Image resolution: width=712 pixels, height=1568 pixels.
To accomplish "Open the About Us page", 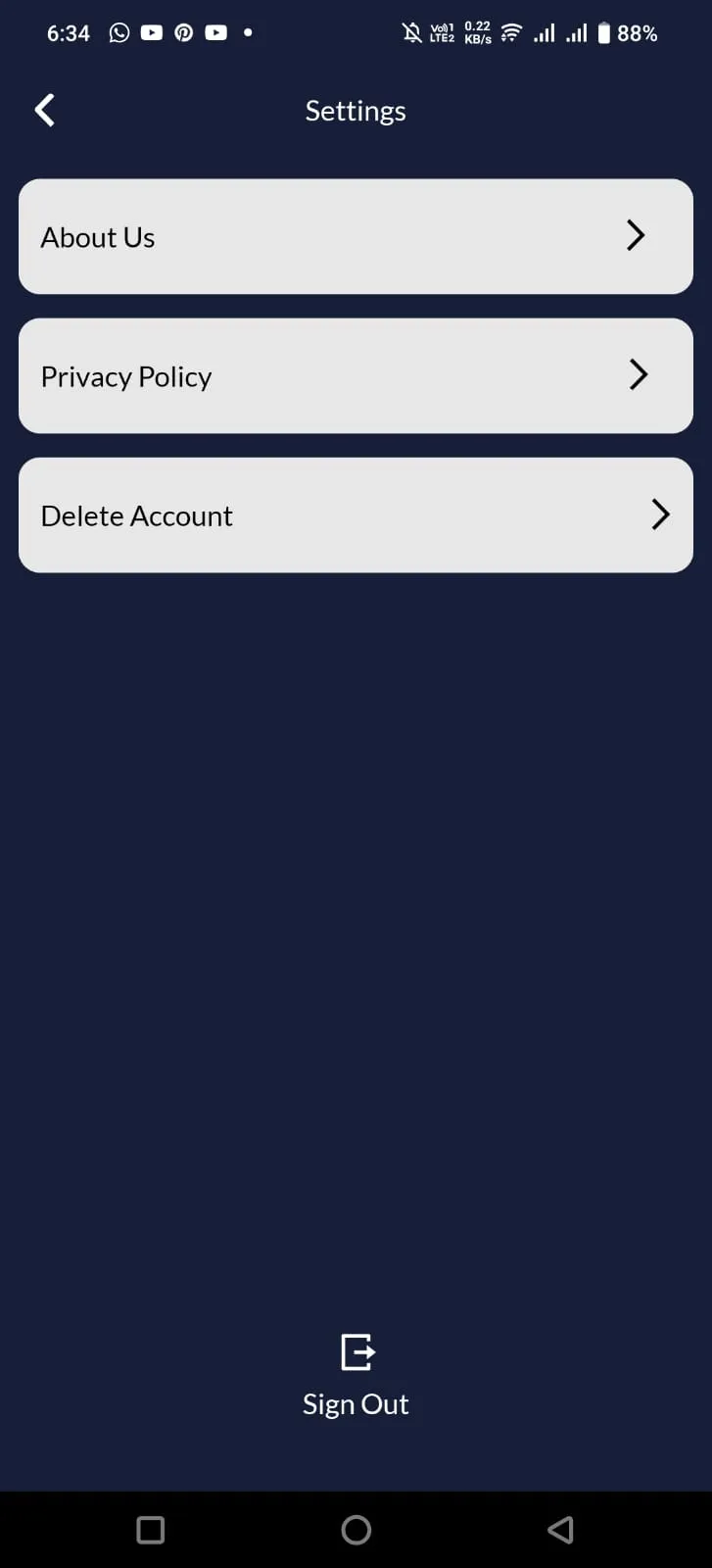I will (356, 236).
